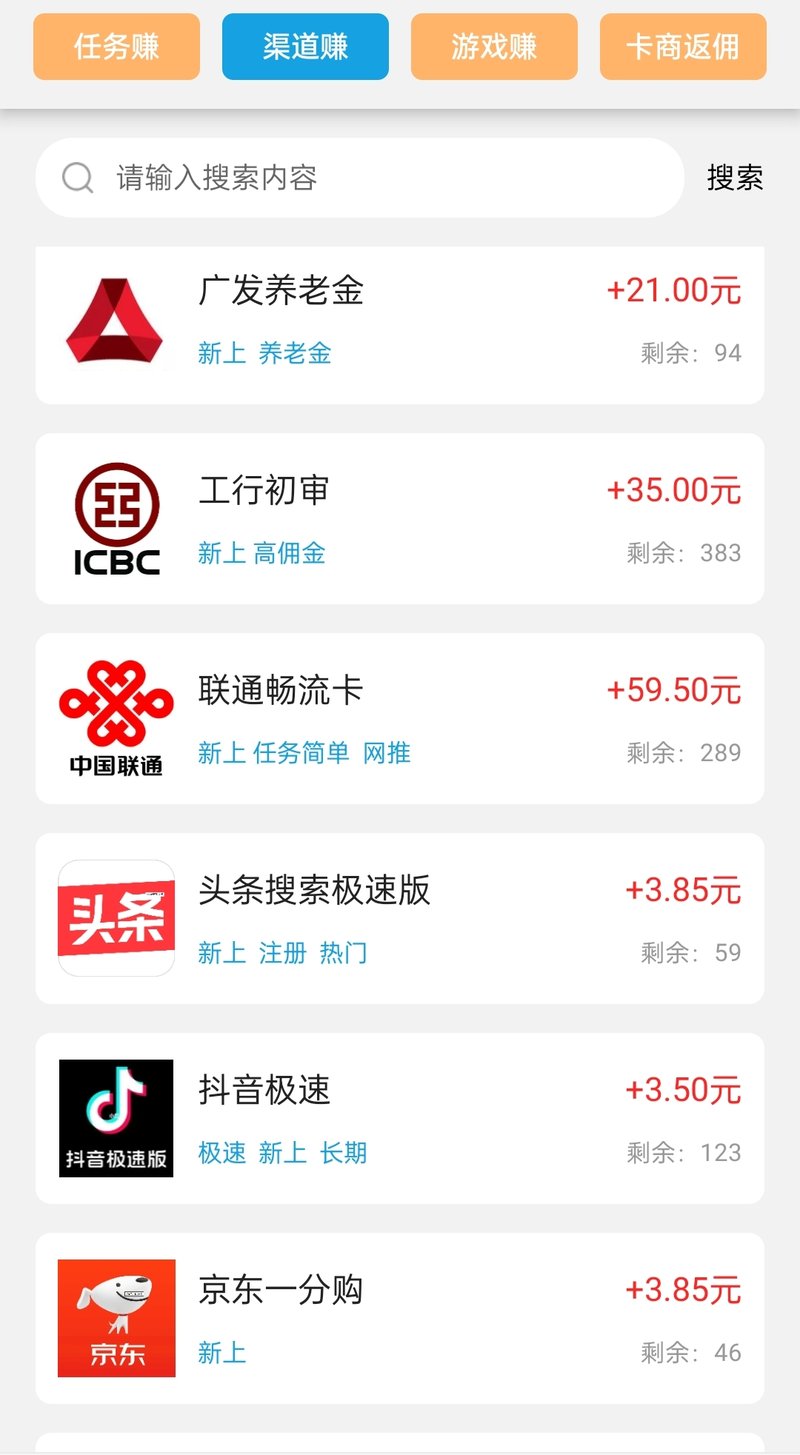Open the 工行初审 task card
Image resolution: width=800 pixels, height=1455 pixels.
[400, 519]
